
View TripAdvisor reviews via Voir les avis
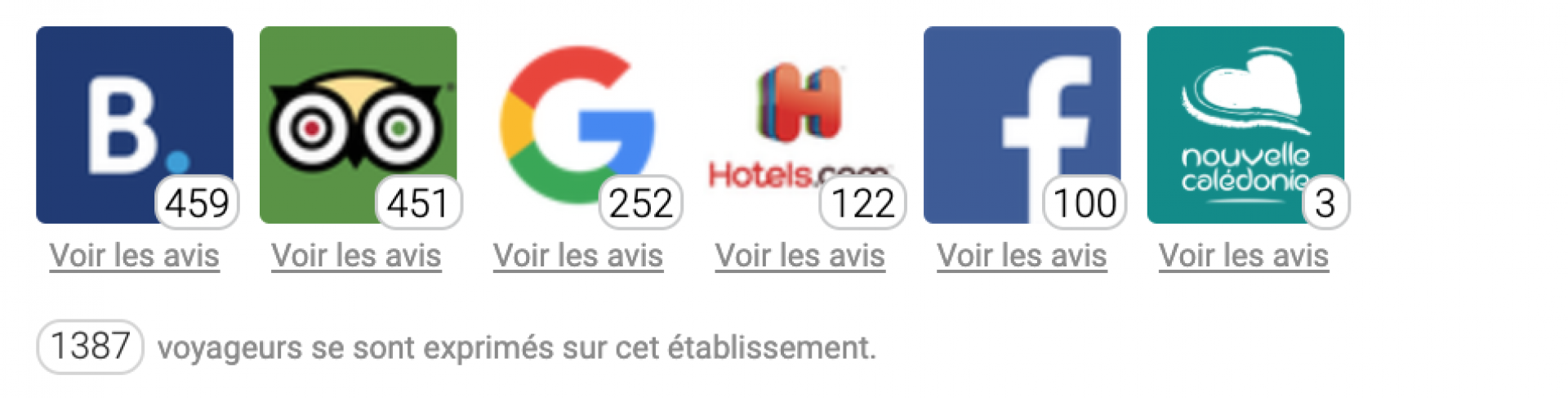(356, 256)
